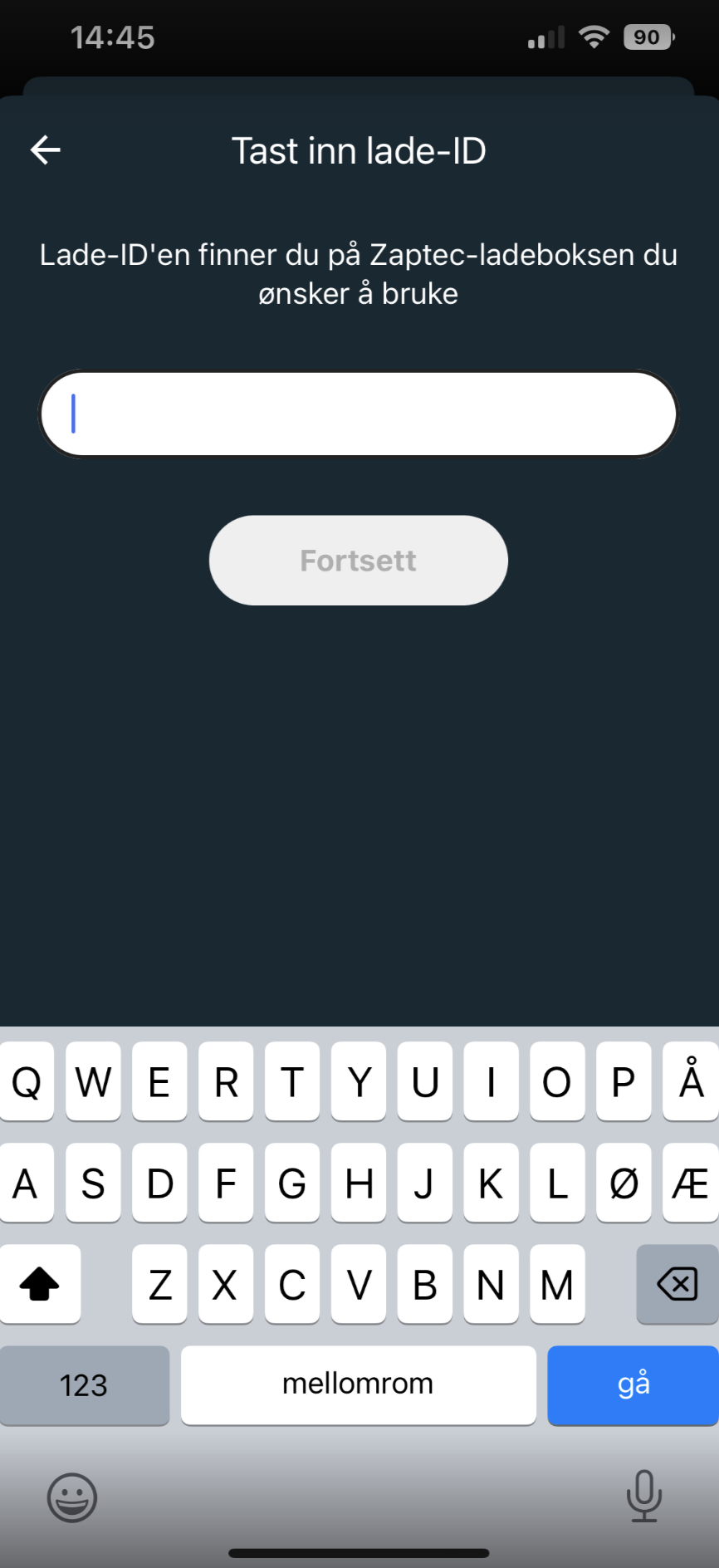Type the letter Z key
719x1568 pixels.
click(x=159, y=1285)
